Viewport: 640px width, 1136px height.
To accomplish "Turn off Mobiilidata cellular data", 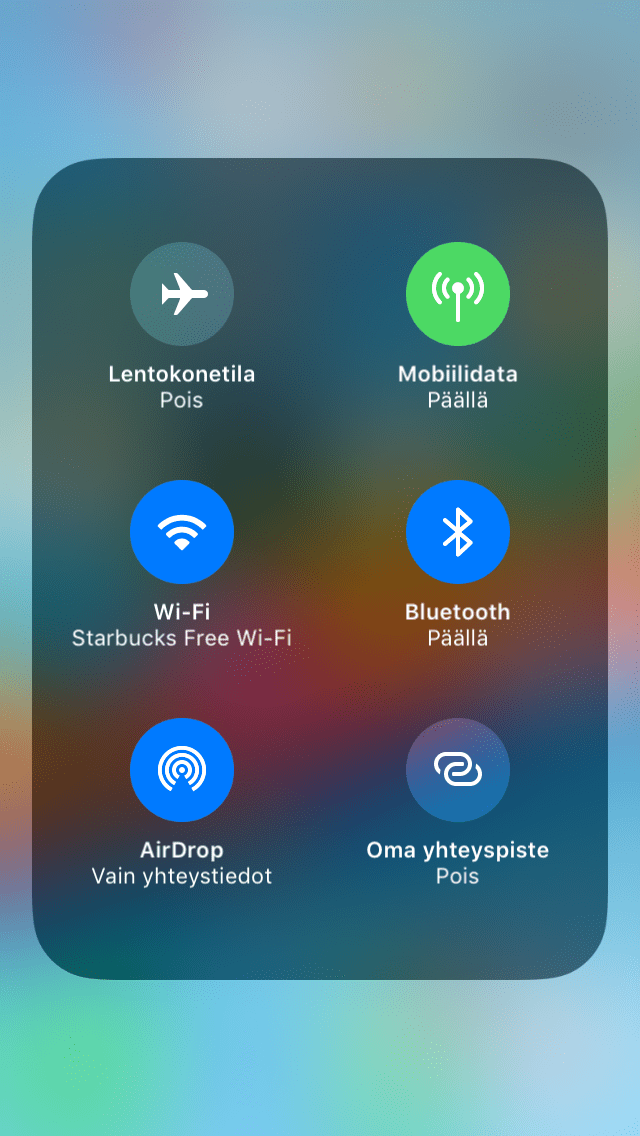I will [x=458, y=294].
